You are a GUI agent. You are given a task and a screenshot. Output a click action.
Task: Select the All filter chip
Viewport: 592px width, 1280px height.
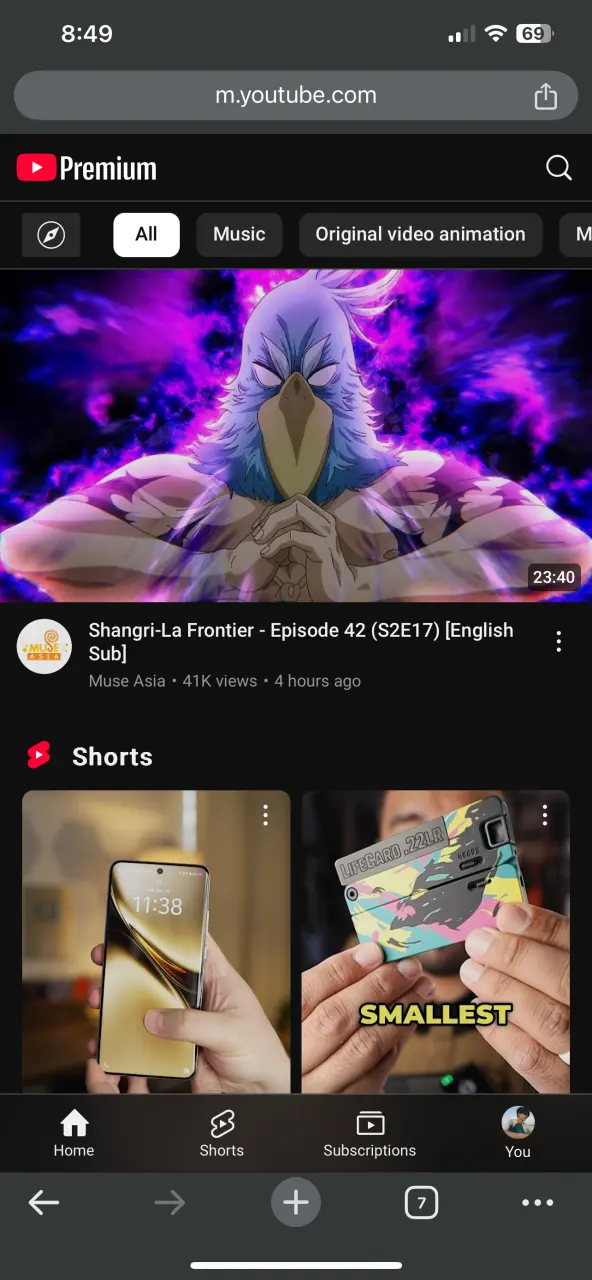tap(146, 235)
